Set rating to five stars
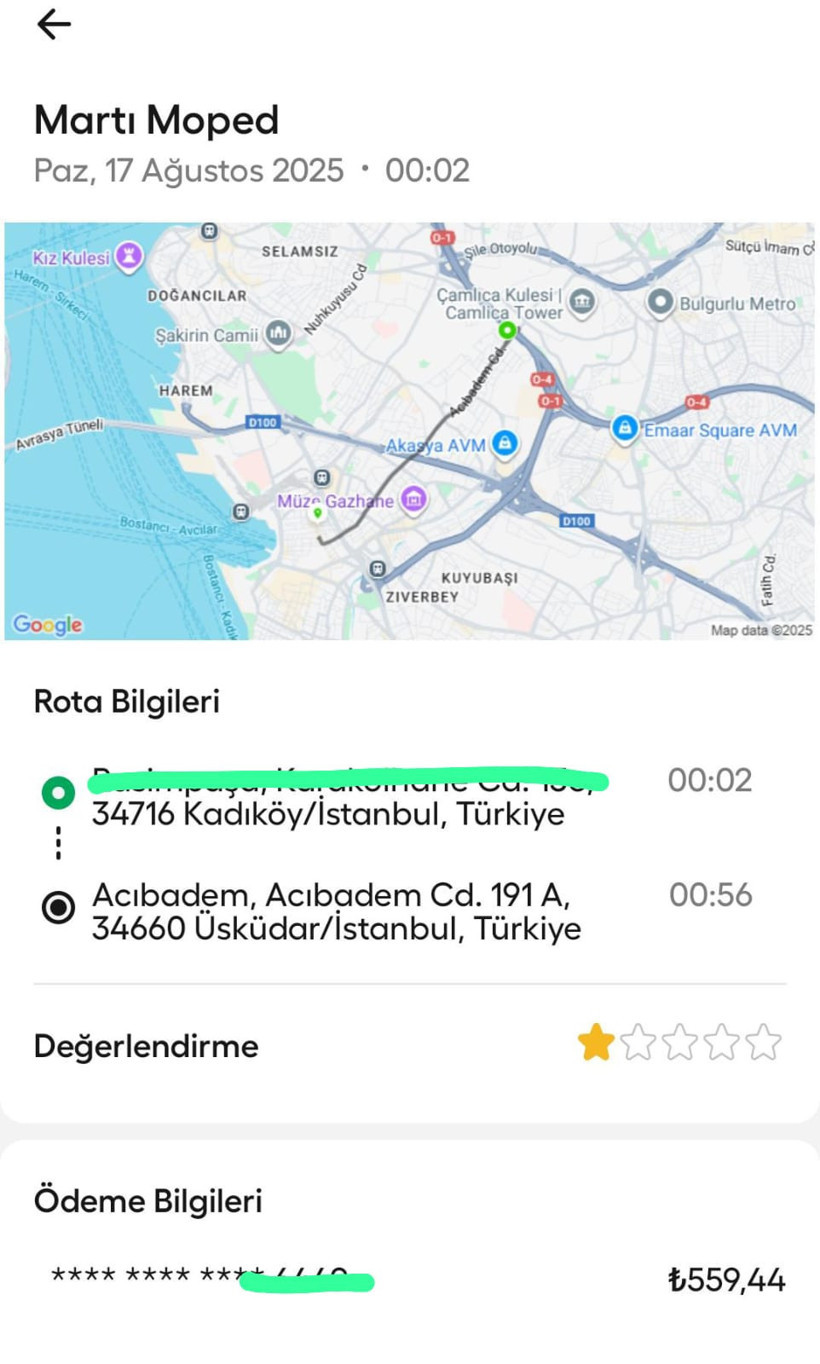 click(763, 1042)
